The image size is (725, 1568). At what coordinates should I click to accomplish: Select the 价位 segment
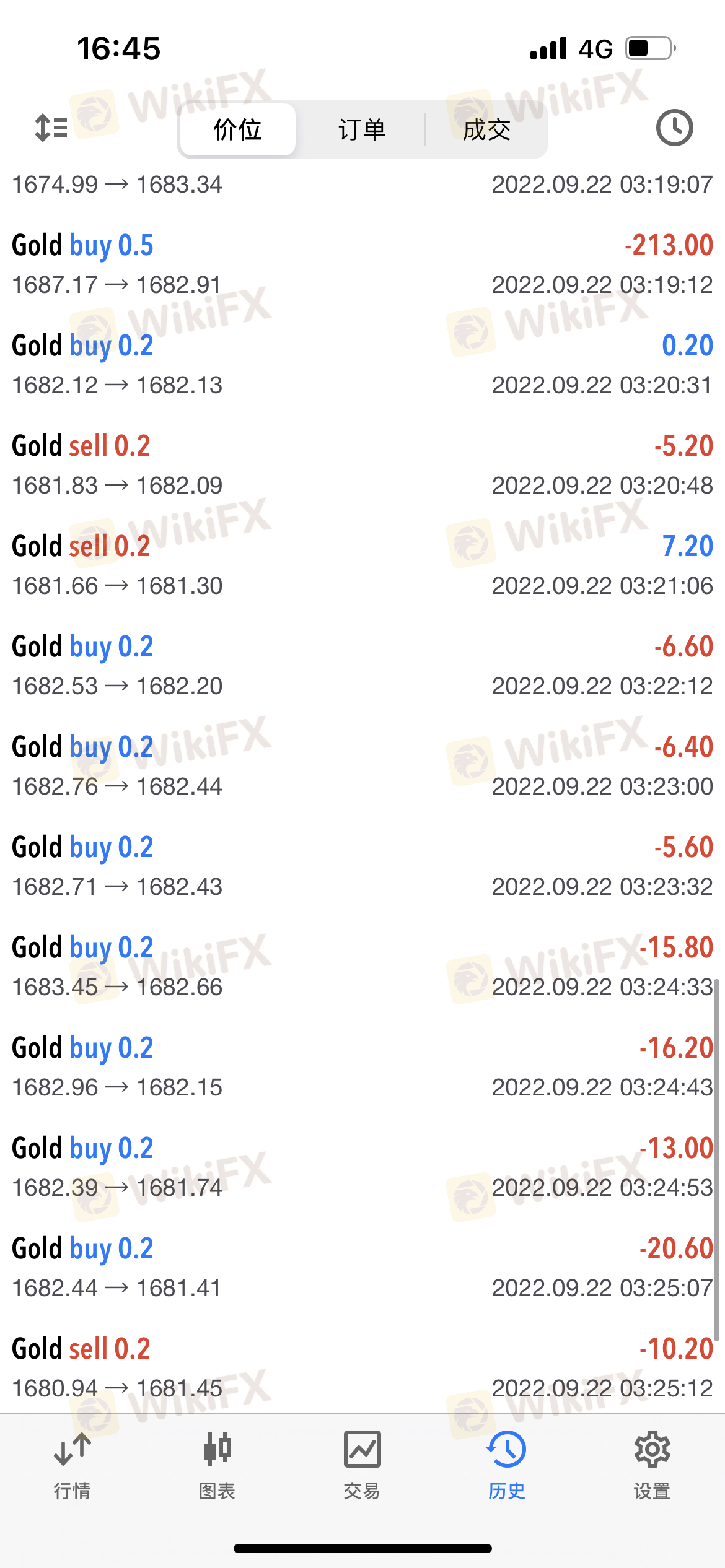click(x=237, y=130)
